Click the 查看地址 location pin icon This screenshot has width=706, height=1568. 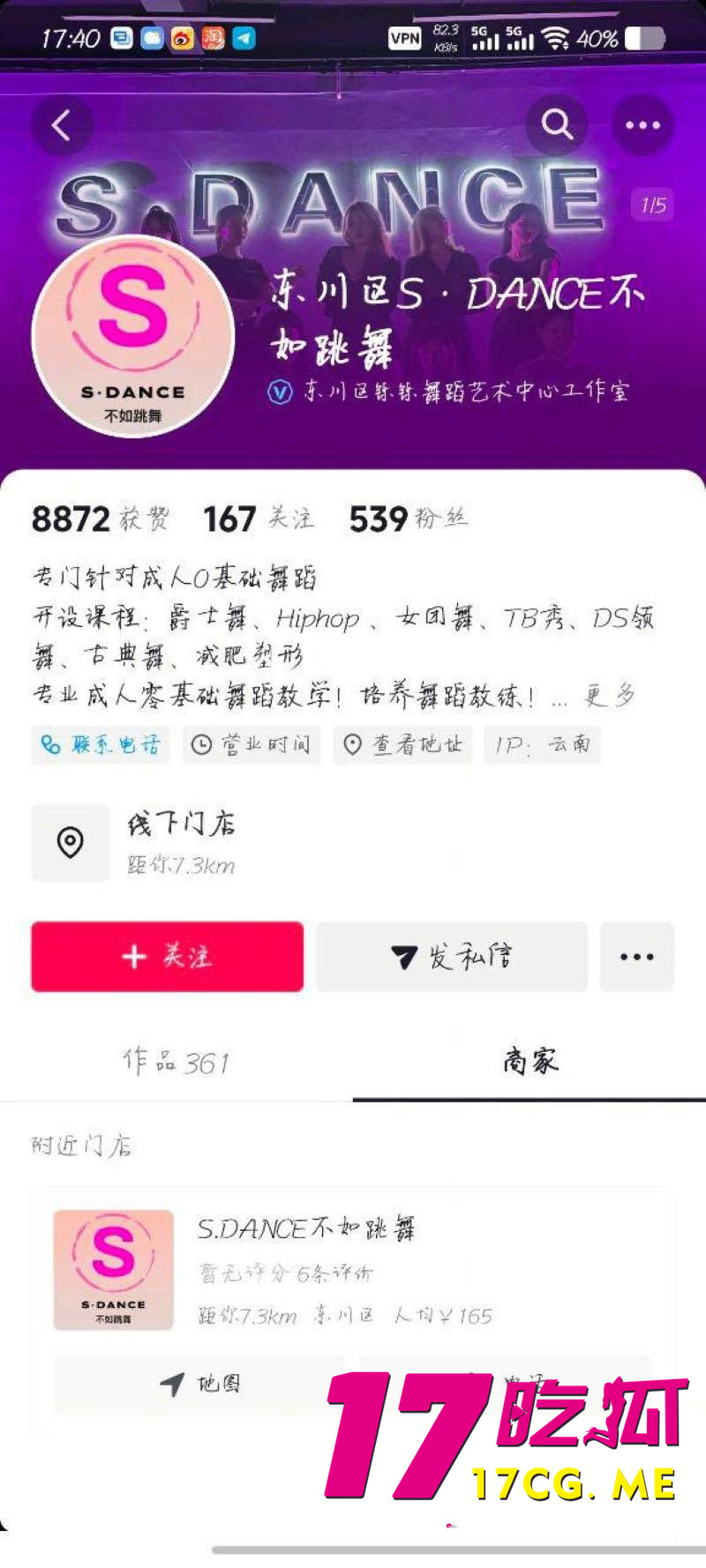[354, 745]
